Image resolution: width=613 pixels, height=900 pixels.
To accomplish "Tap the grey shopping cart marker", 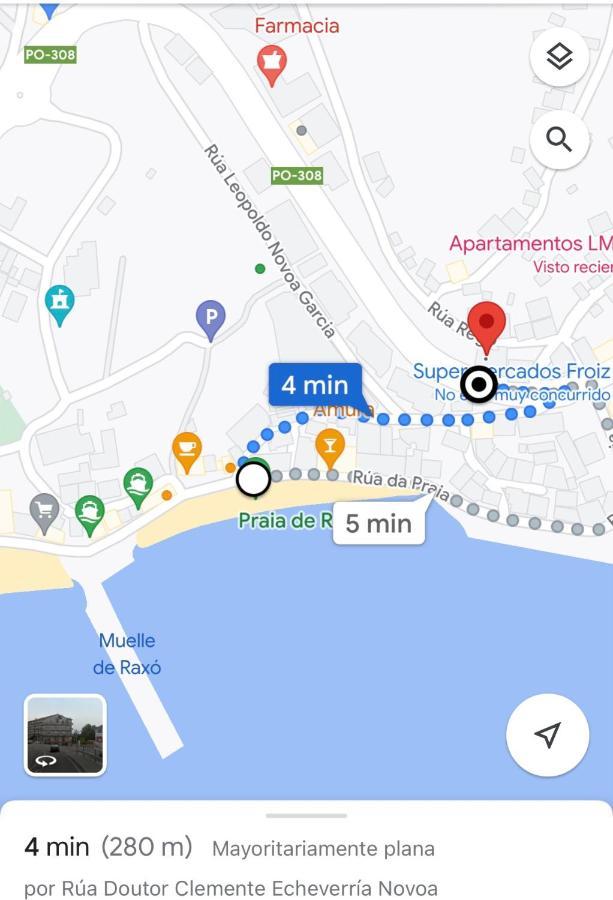I will tap(44, 510).
